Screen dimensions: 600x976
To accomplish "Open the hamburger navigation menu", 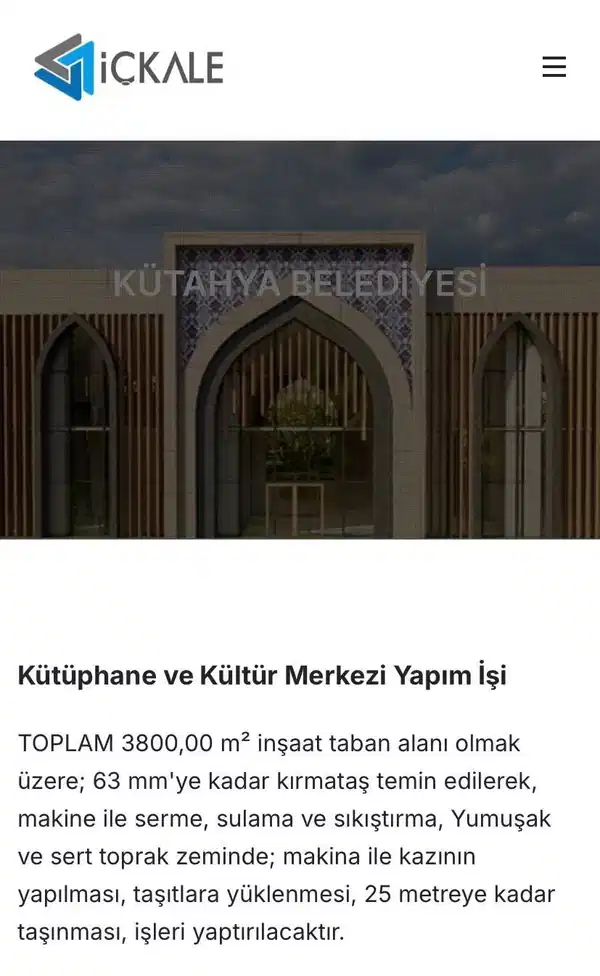I will [x=554, y=67].
